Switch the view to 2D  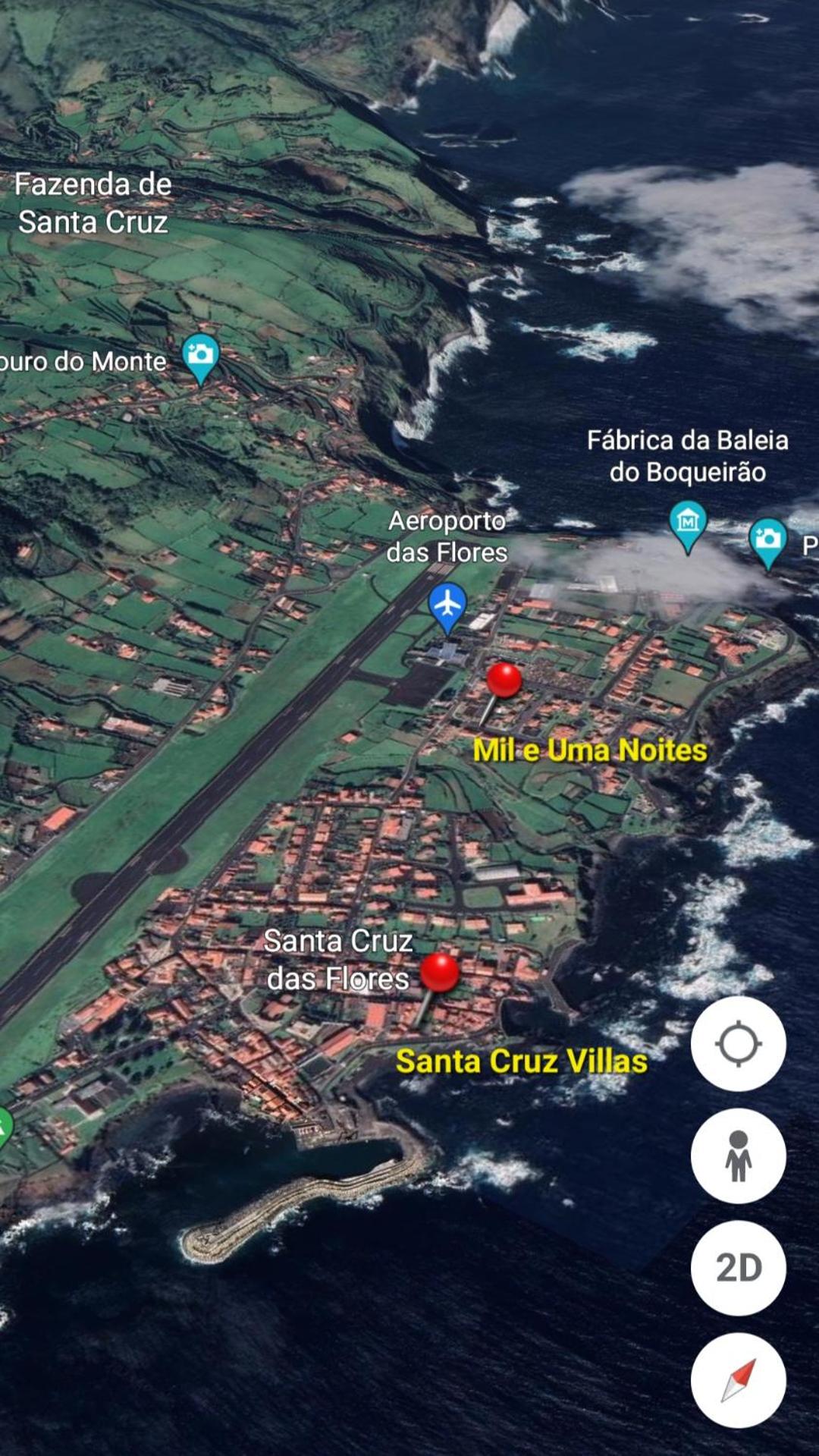click(x=738, y=1268)
